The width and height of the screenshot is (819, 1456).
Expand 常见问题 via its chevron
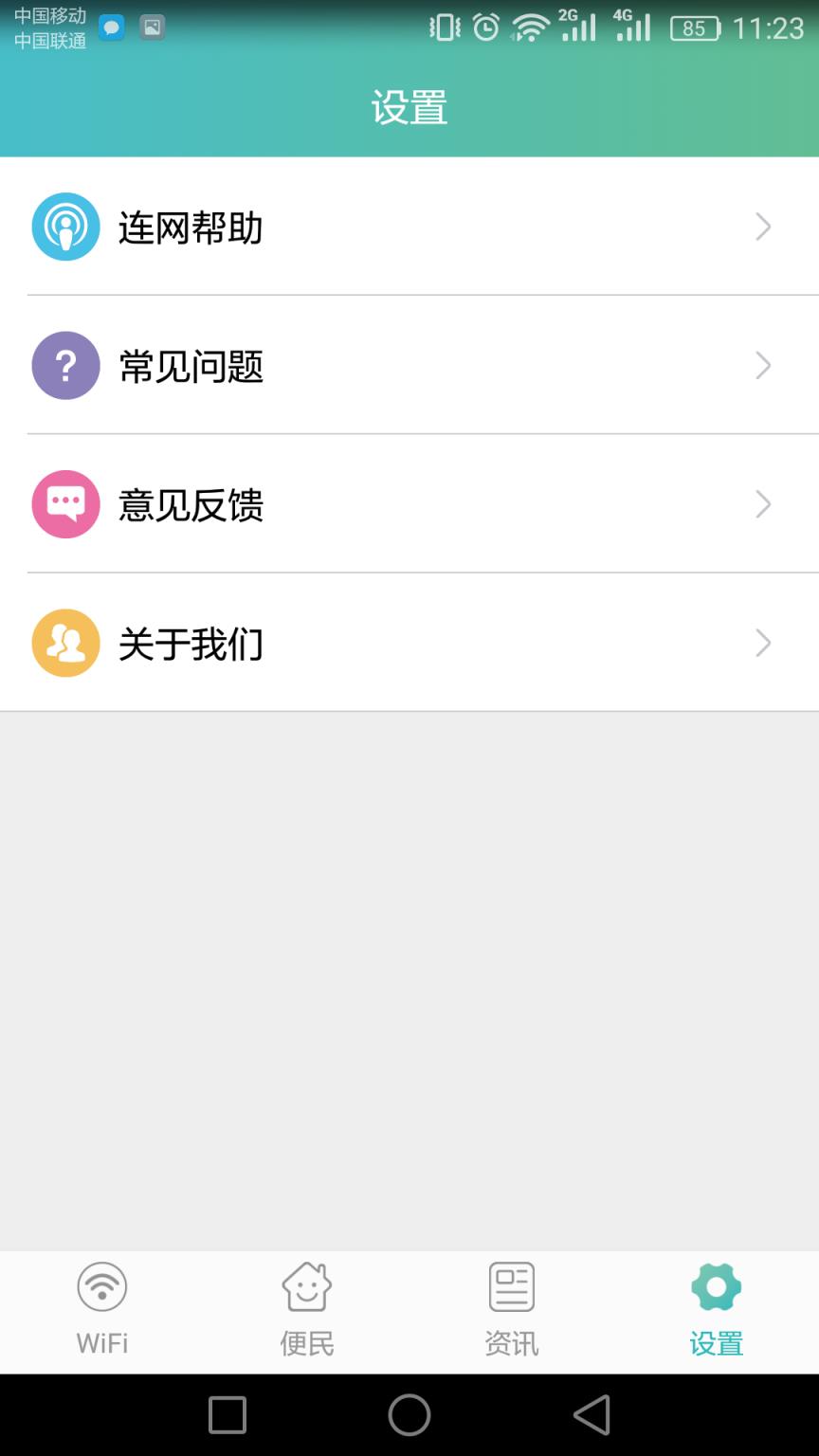pyautogui.click(x=763, y=365)
